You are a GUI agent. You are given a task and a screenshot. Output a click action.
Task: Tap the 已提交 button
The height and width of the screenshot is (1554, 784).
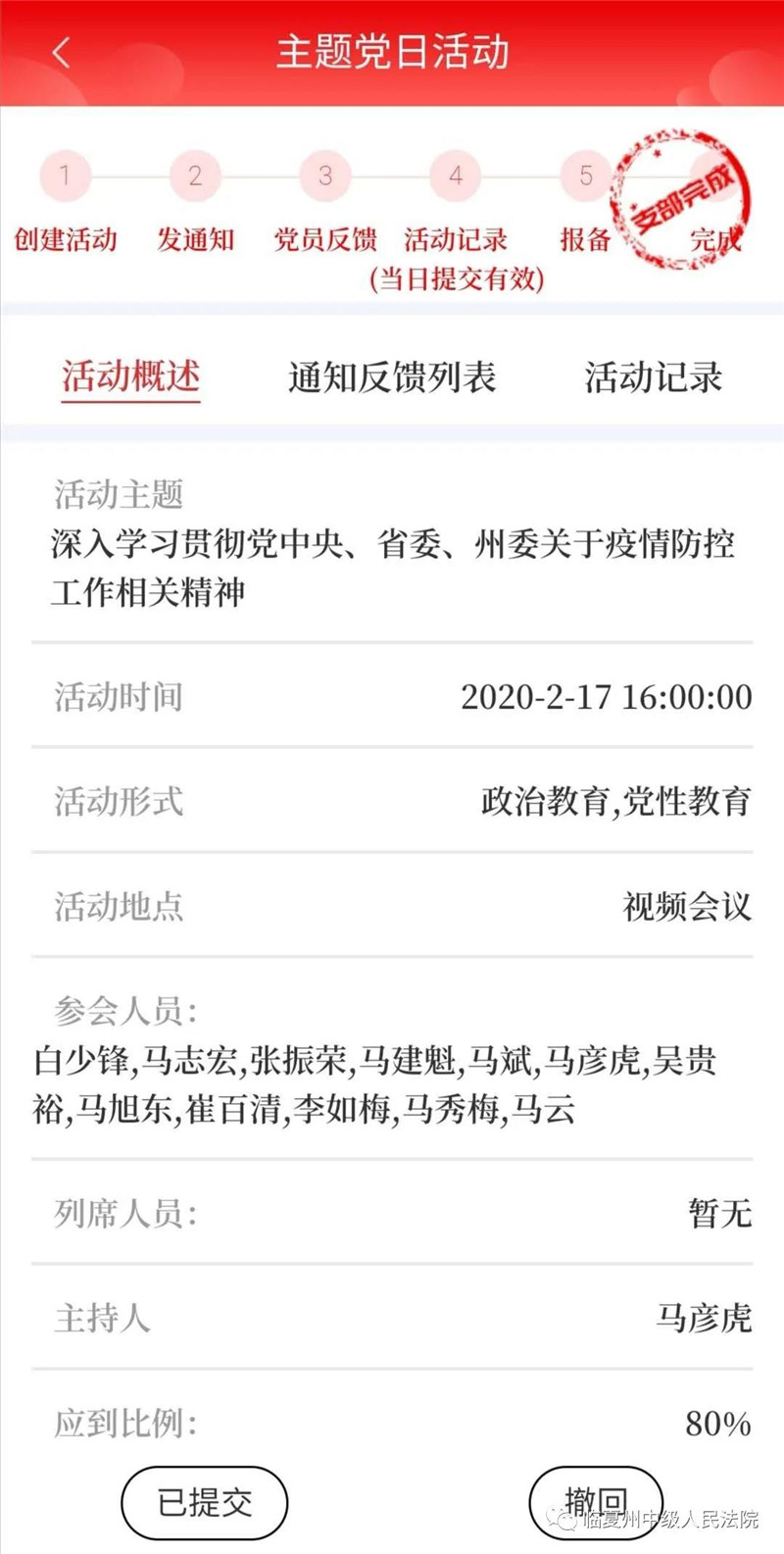tap(205, 1501)
